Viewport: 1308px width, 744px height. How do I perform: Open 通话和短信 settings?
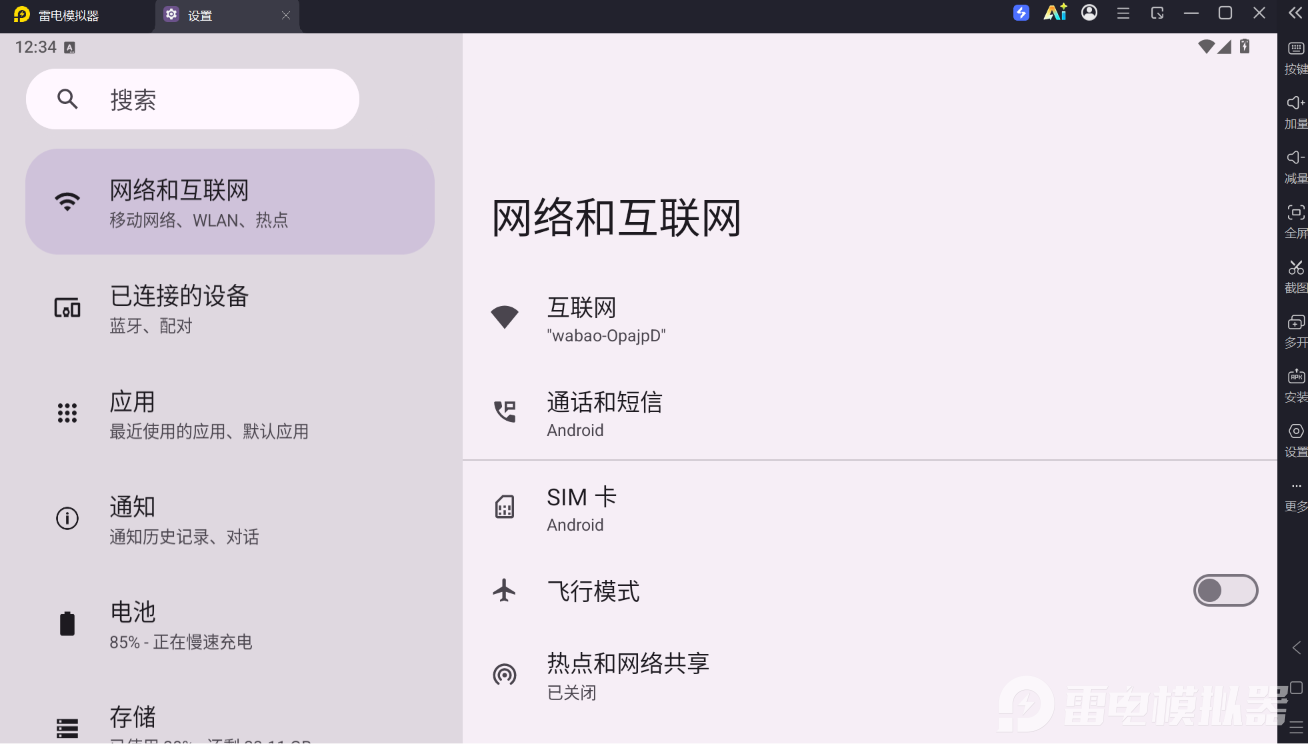coord(870,413)
